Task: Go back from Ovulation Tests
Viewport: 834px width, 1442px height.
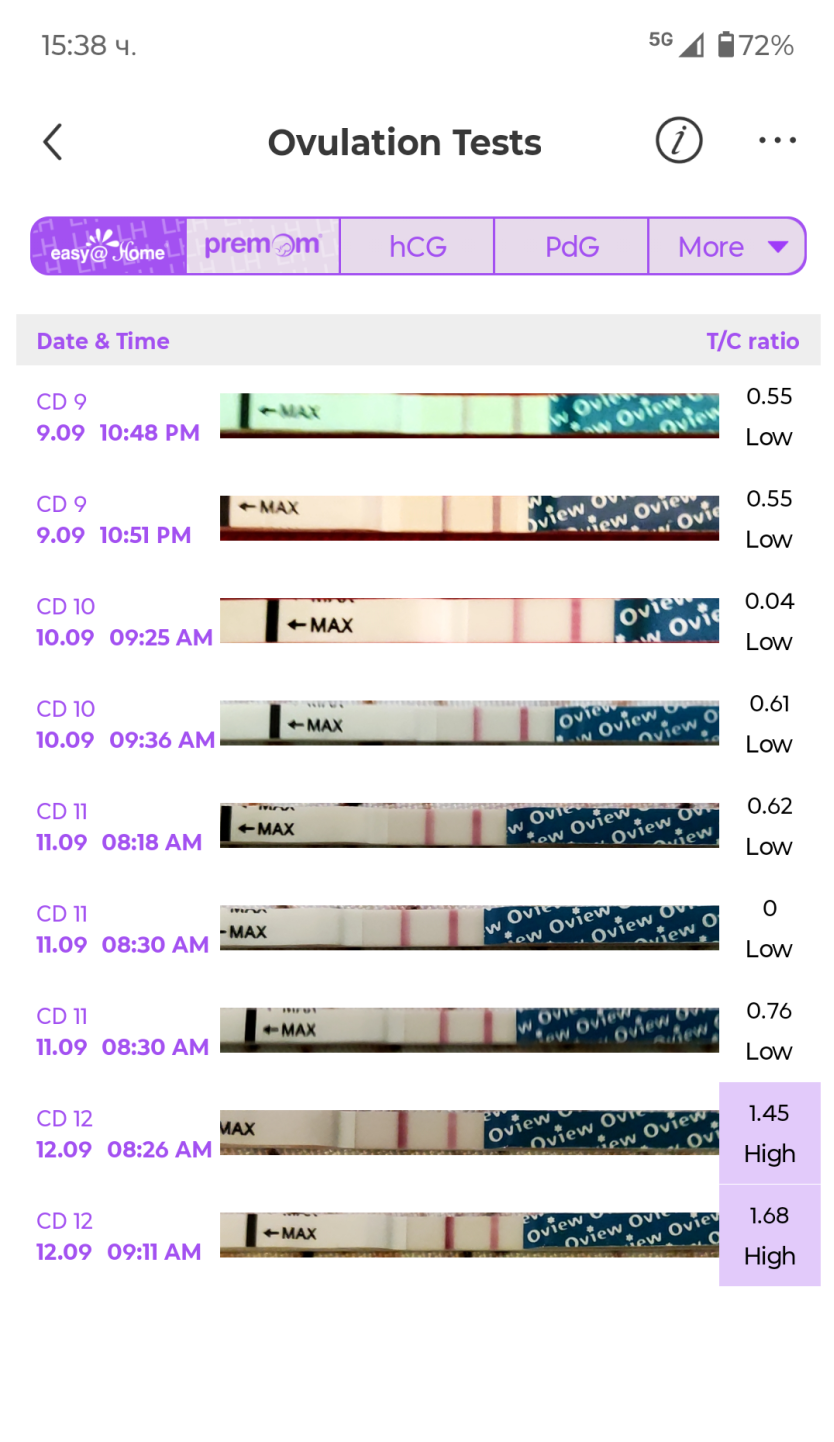Action: tap(53, 142)
